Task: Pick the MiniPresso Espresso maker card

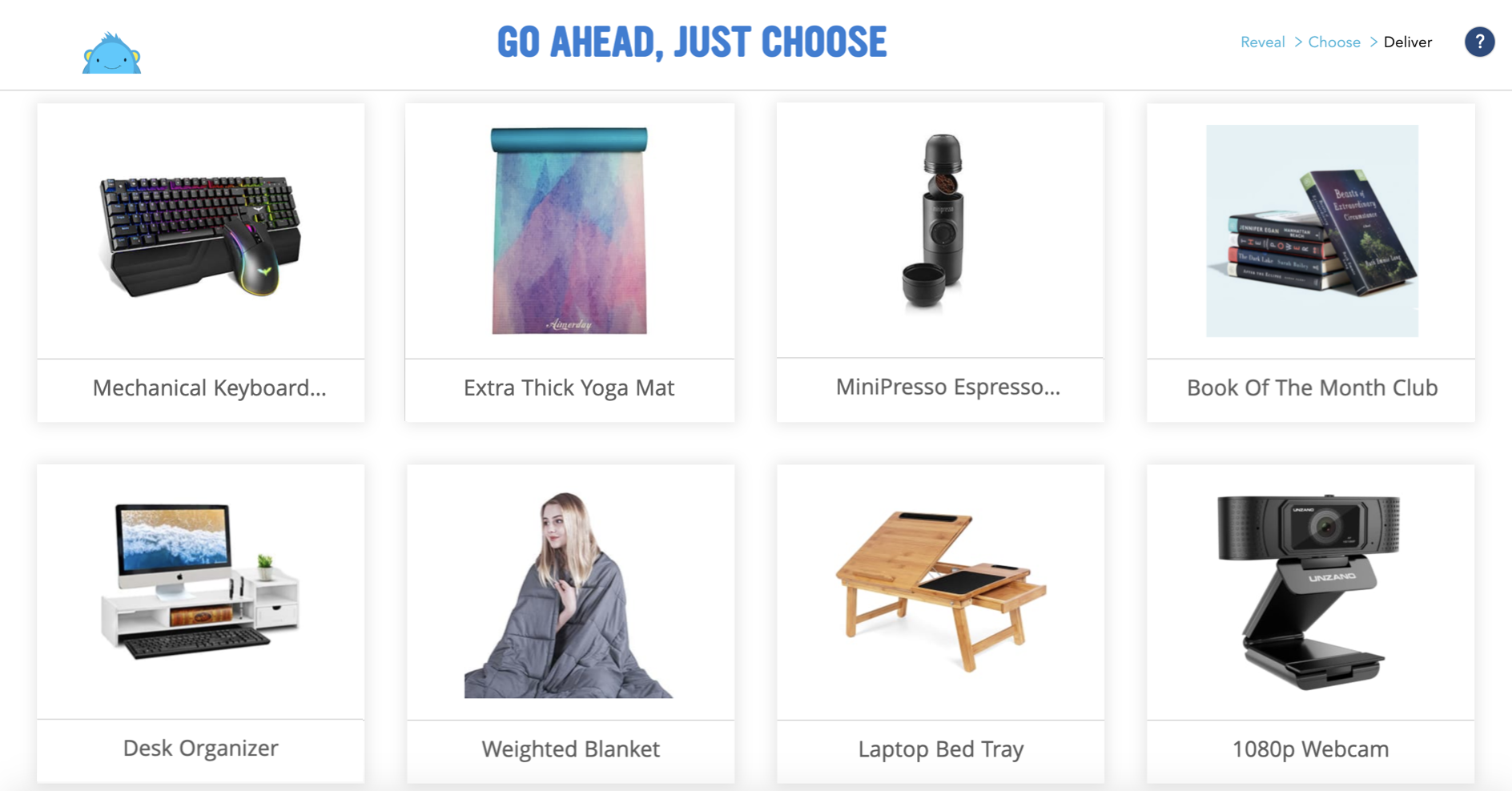Action: pyautogui.click(x=939, y=263)
